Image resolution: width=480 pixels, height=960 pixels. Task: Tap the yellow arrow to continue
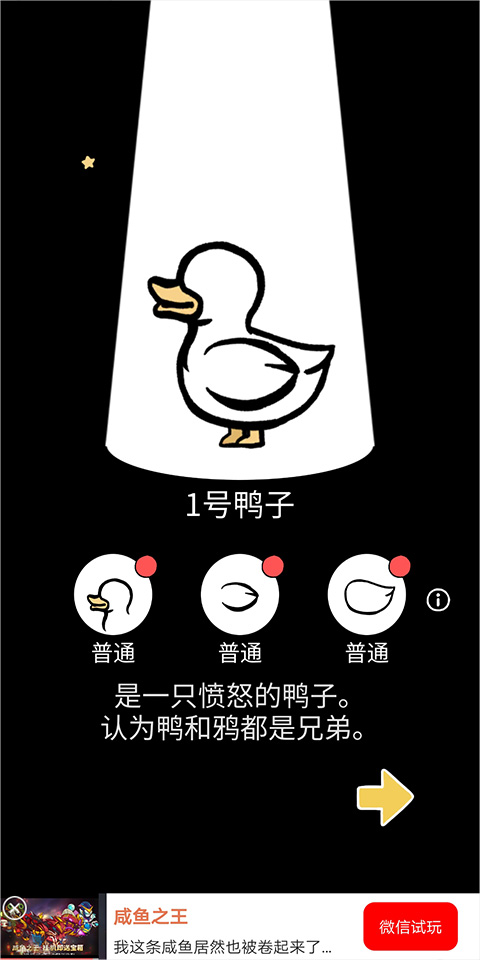click(x=385, y=797)
